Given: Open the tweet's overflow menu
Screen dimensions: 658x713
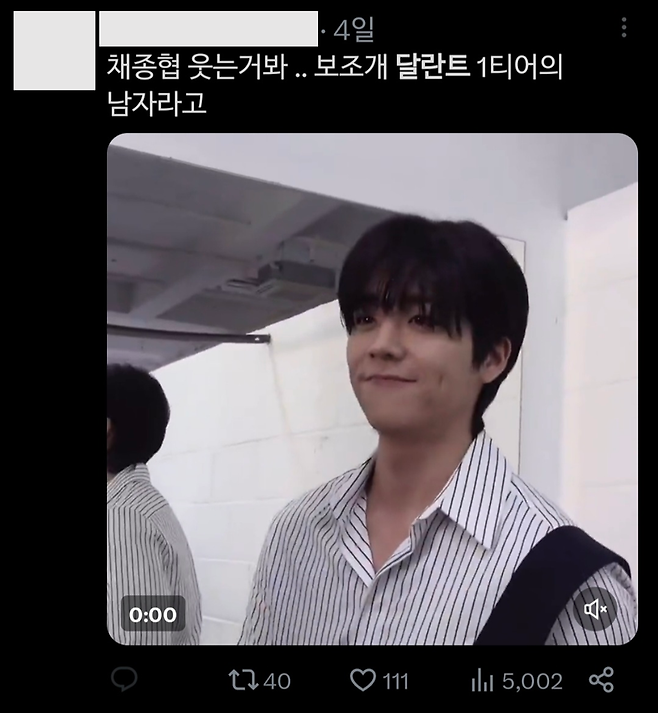Looking at the screenshot, I should tap(624, 27).
